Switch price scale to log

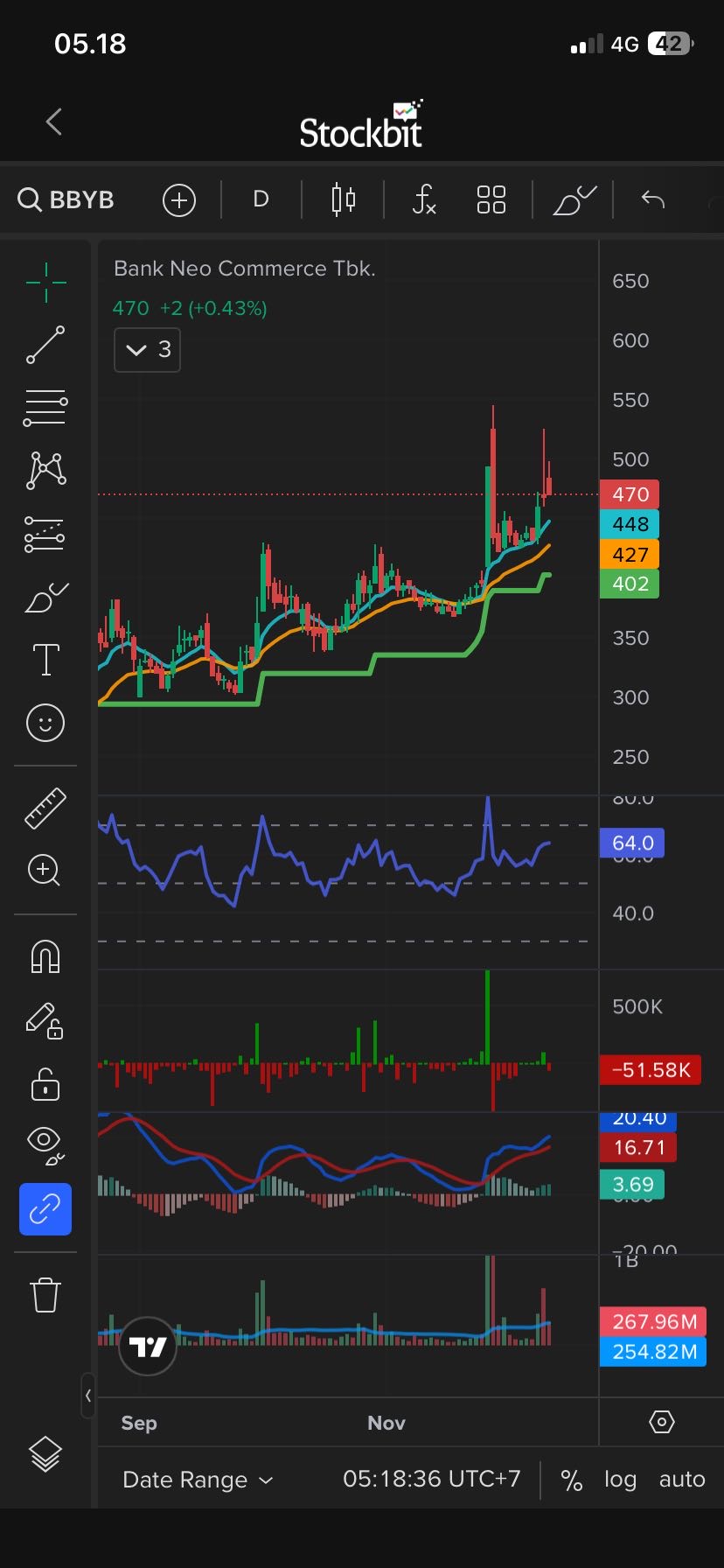(620, 1480)
